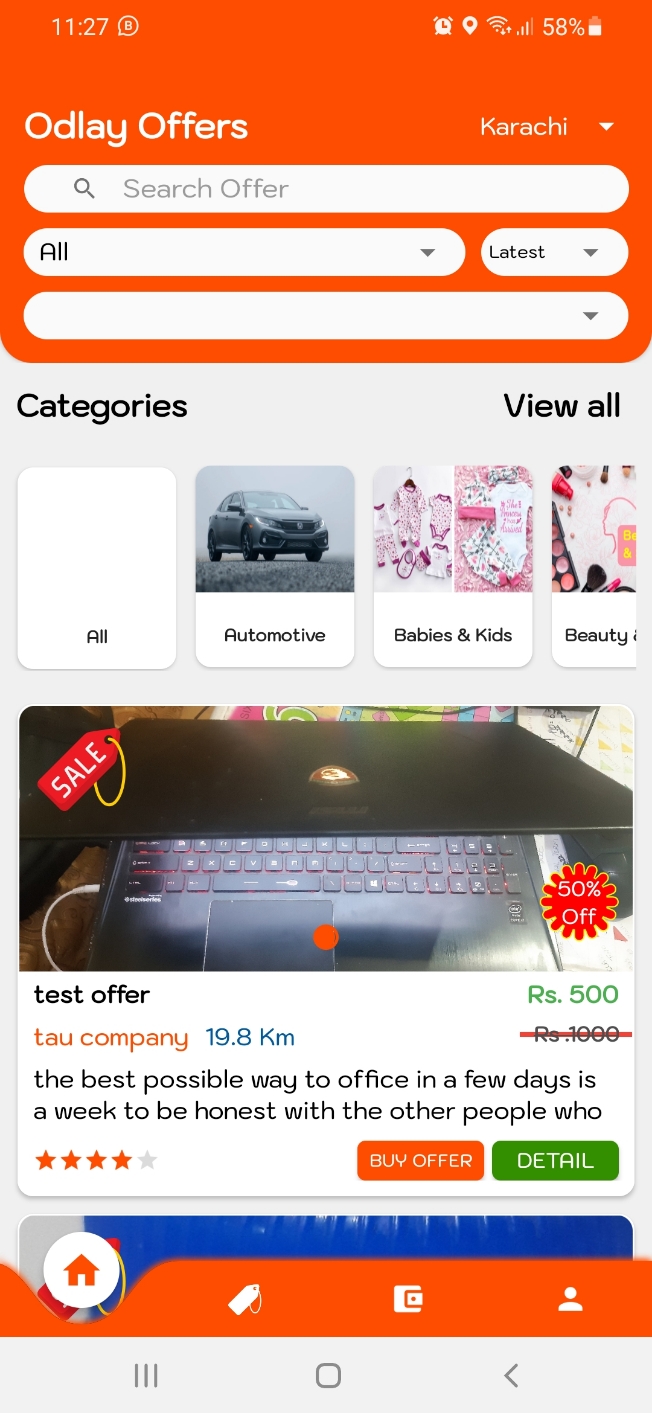Open the recent apps view

click(146, 1376)
